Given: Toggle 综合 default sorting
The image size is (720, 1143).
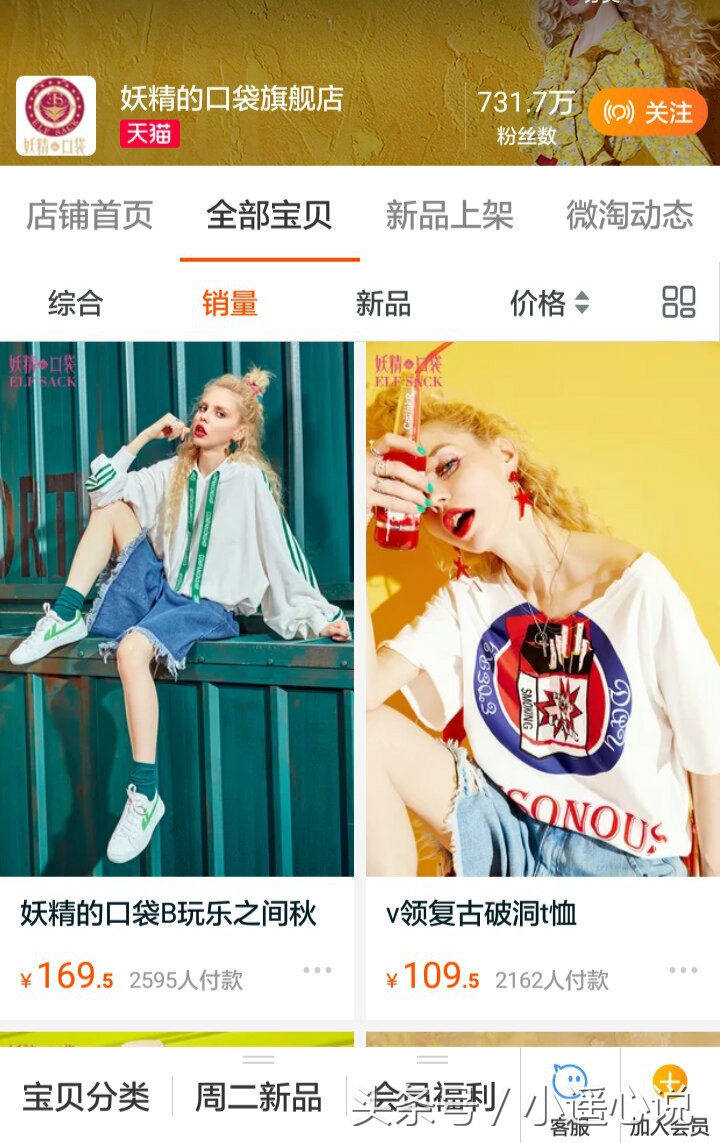Looking at the screenshot, I should pyautogui.click(x=77, y=303).
